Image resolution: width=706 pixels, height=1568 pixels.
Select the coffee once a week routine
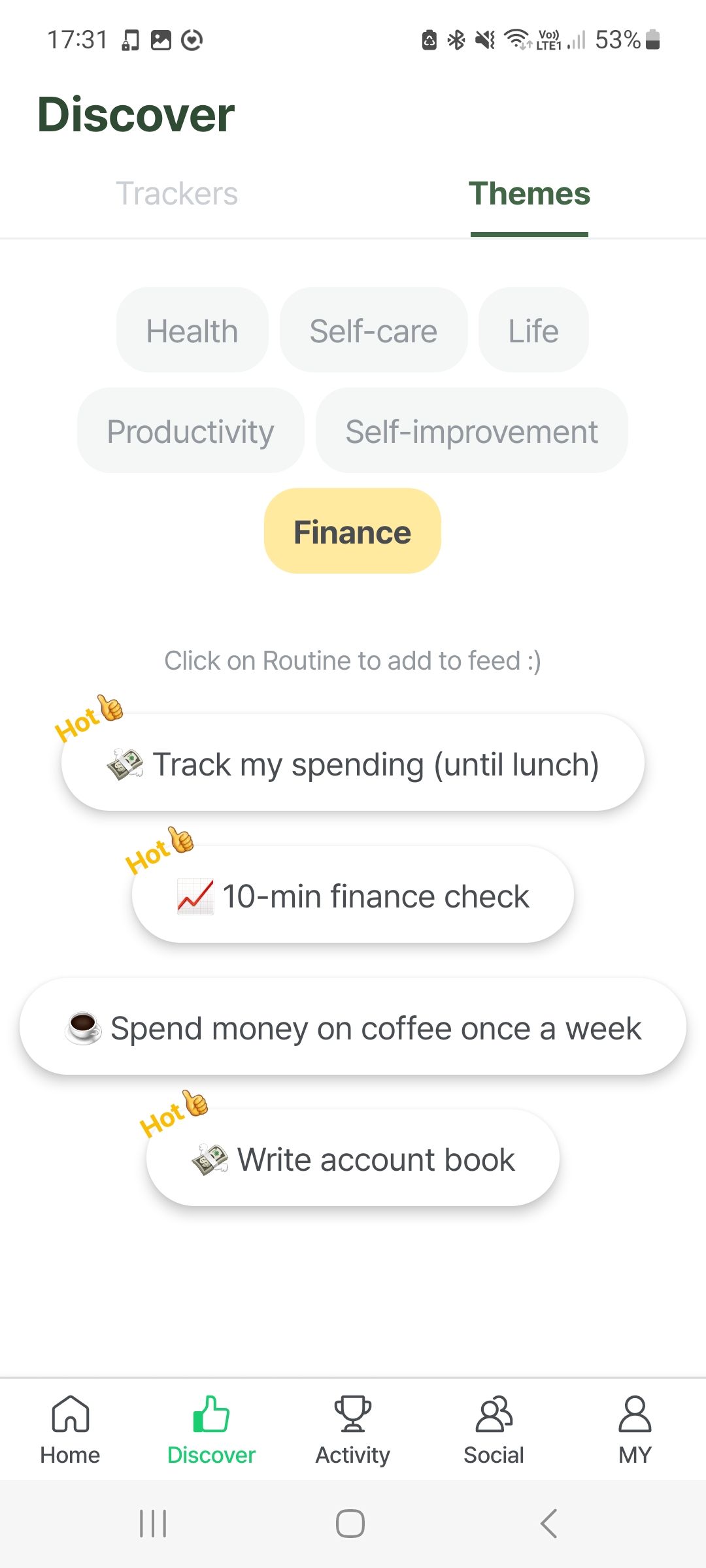pyautogui.click(x=353, y=1027)
